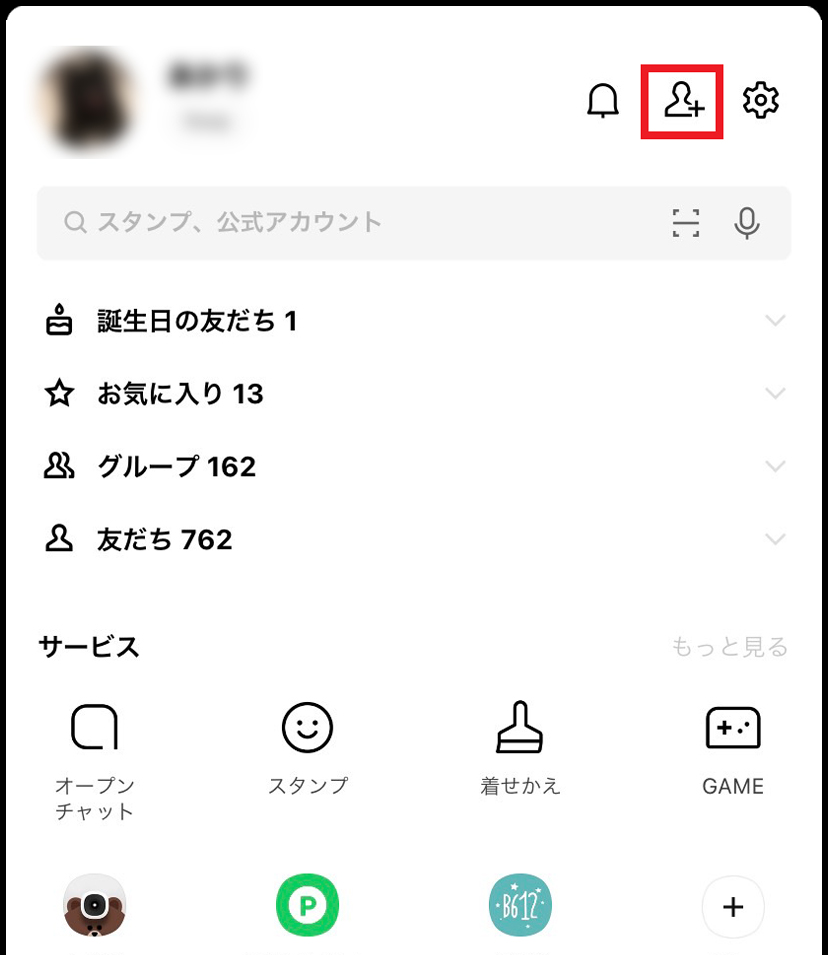
Task: Open the オープンチャット (OpenChat) service icon
Action: pyautogui.click(x=95, y=727)
